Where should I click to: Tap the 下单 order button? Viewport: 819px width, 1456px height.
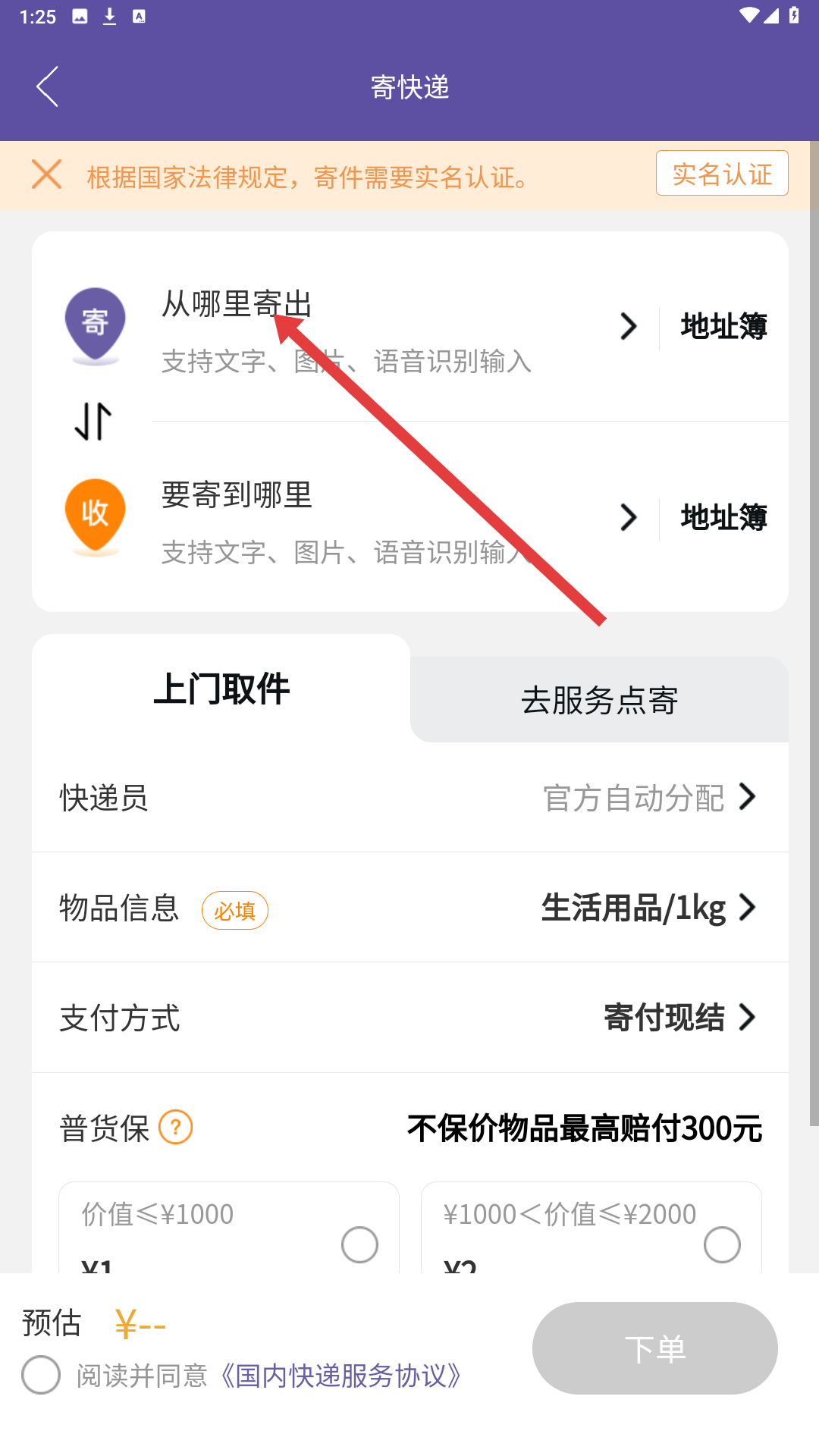pyautogui.click(x=654, y=1348)
